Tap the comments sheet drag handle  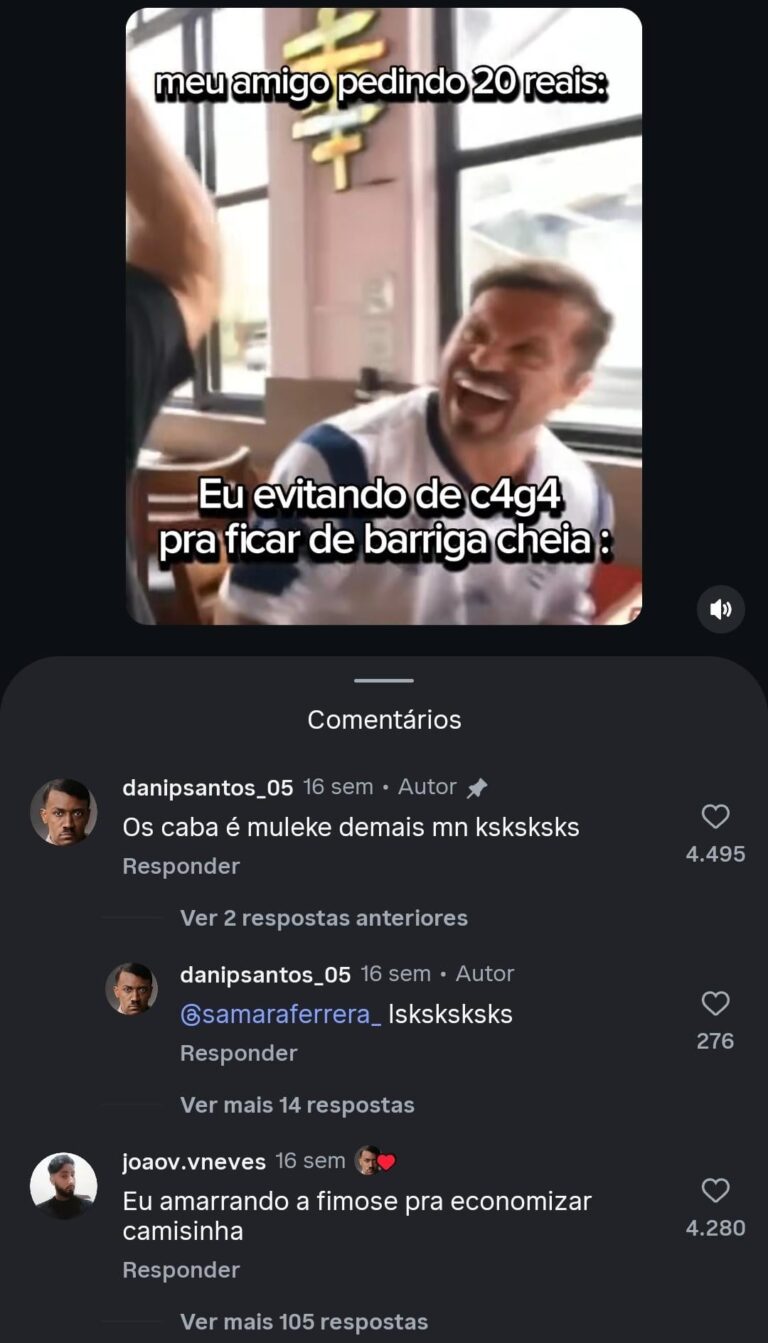[x=384, y=681]
